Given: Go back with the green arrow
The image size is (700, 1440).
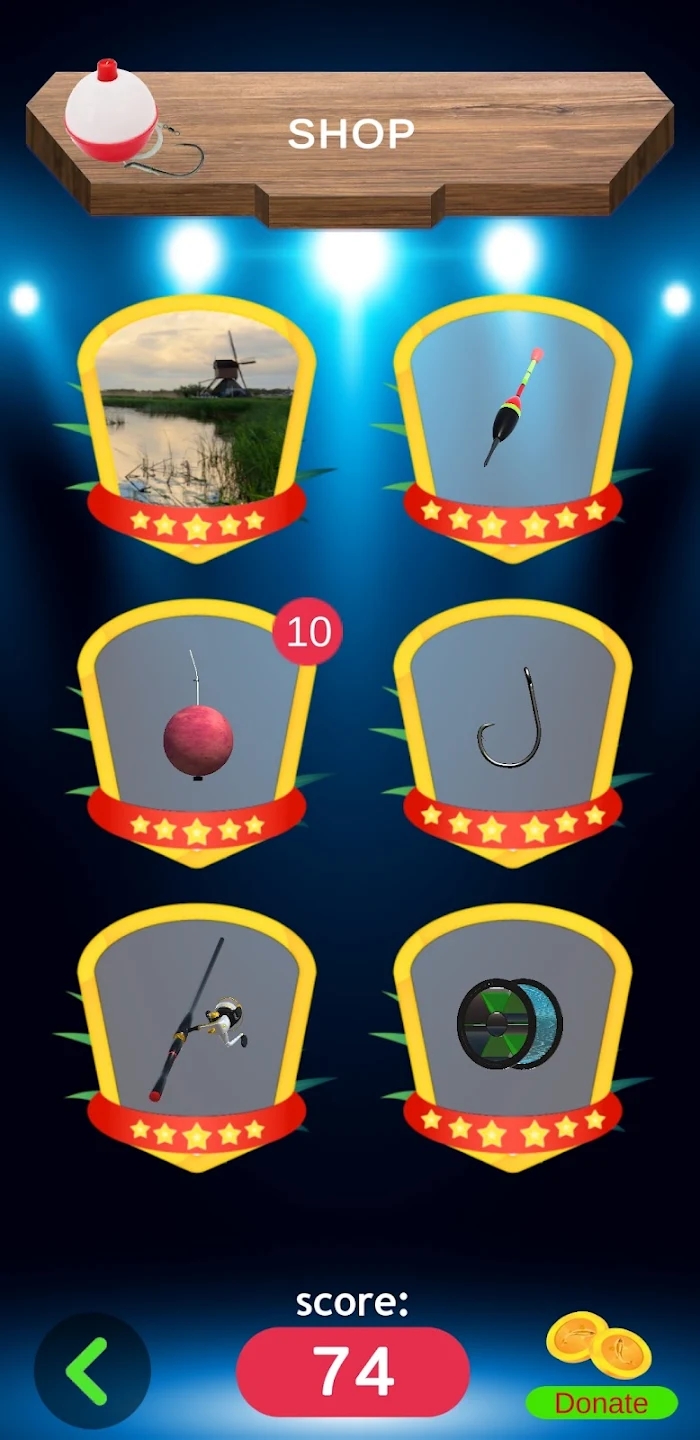Looking at the screenshot, I should 91,1371.
